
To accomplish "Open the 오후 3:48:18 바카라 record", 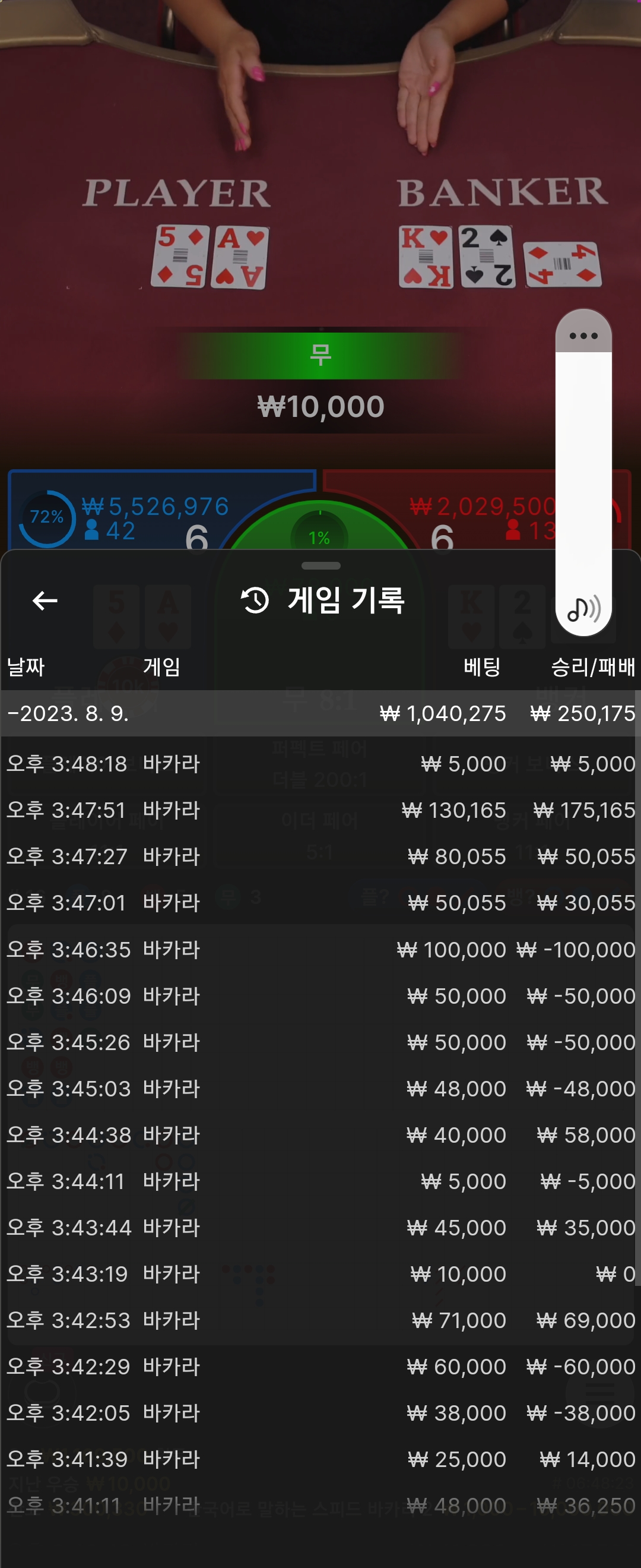I will 320,764.
